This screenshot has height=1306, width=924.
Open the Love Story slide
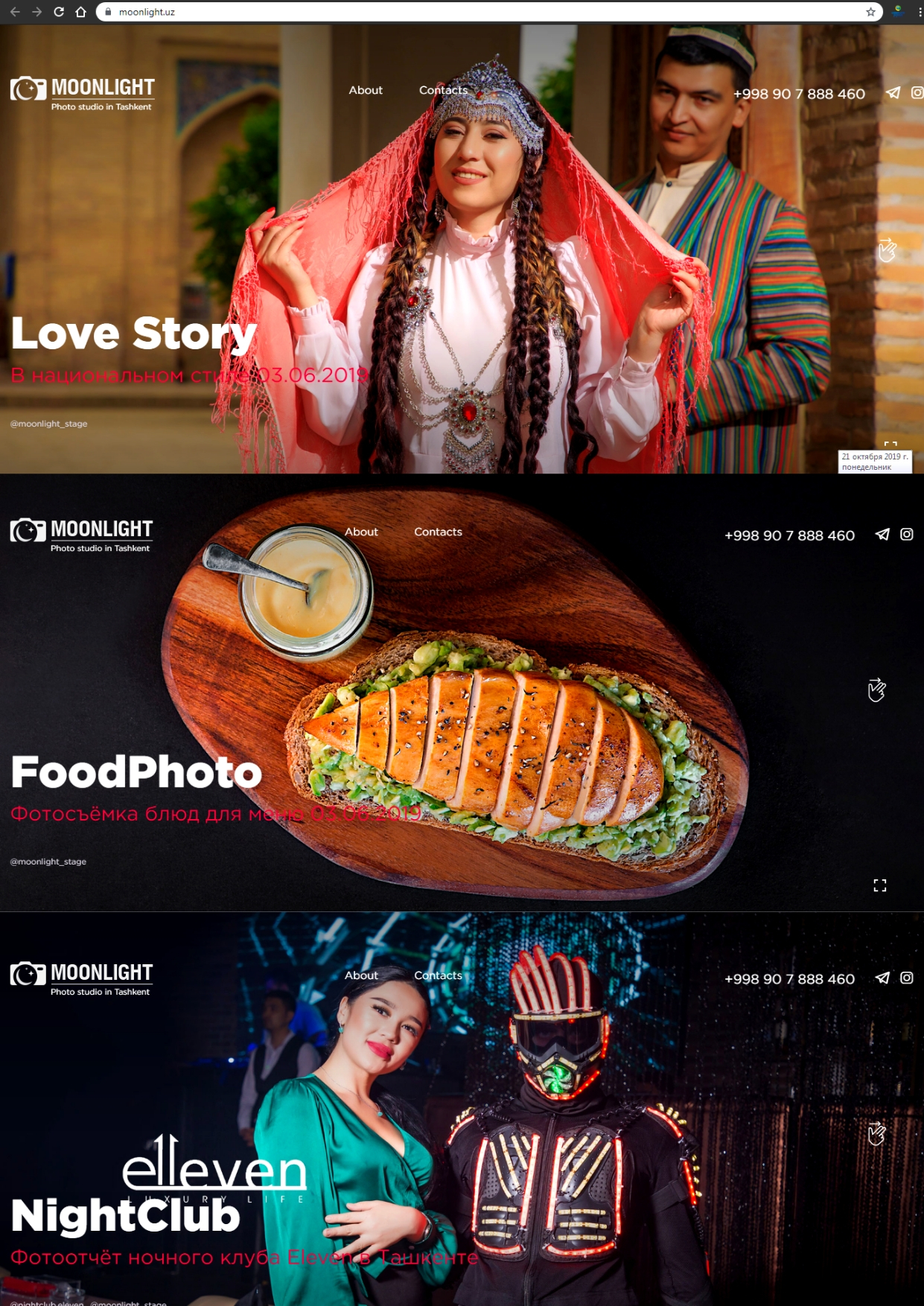pos(134,334)
